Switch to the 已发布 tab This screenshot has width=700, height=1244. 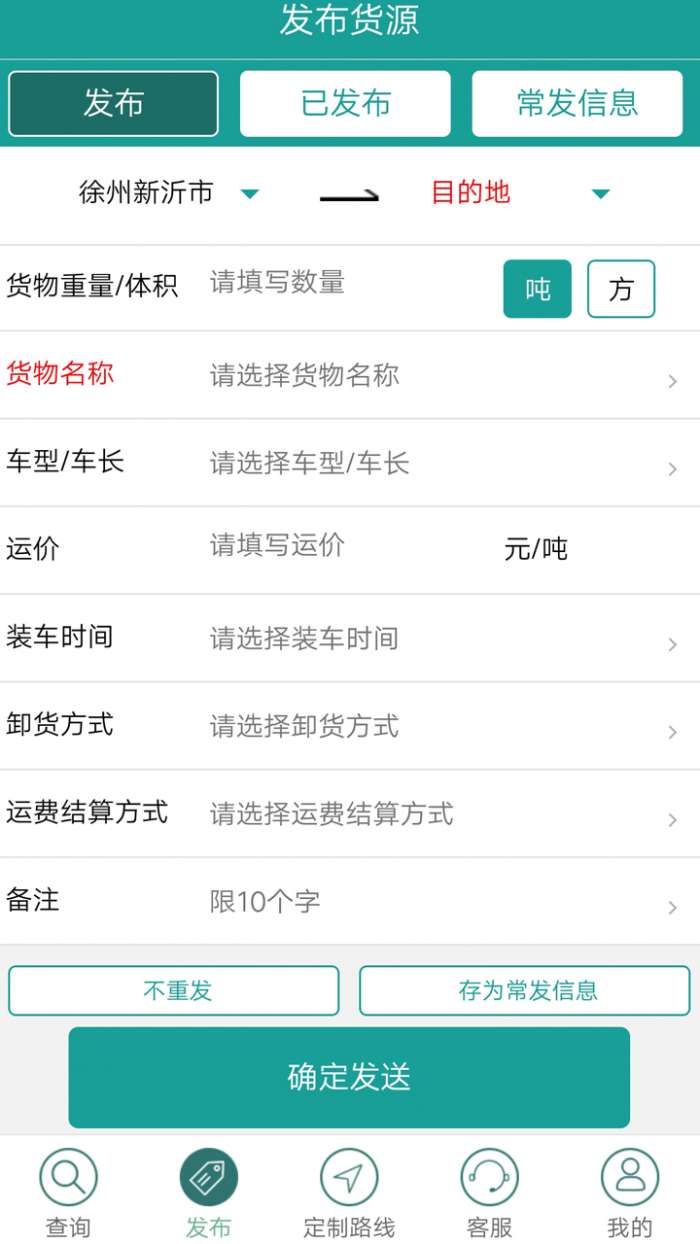(345, 103)
